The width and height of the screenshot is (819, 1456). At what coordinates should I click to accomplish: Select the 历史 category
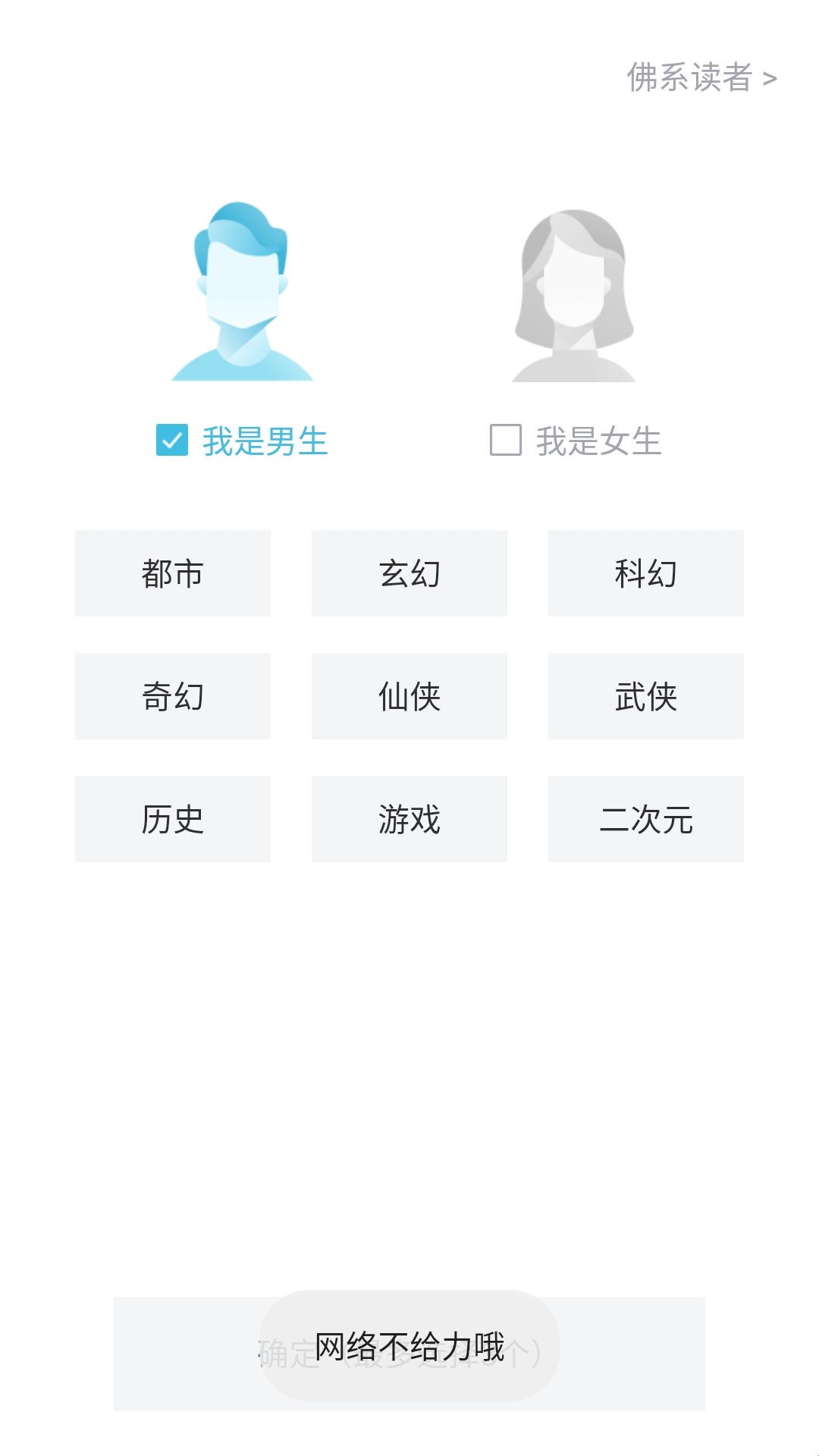pyautogui.click(x=173, y=819)
